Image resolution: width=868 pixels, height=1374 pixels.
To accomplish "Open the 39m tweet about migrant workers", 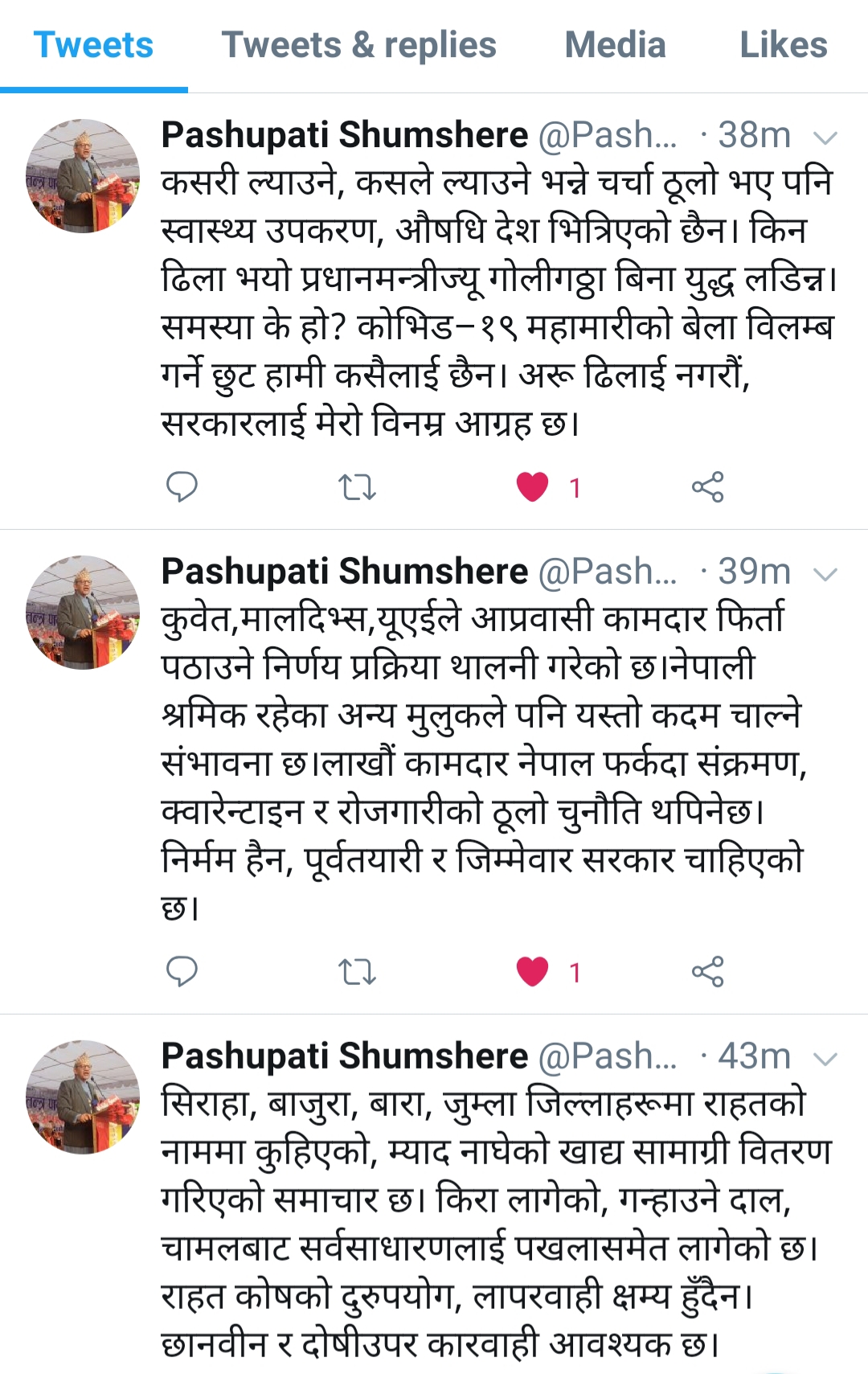I will click(482, 764).
